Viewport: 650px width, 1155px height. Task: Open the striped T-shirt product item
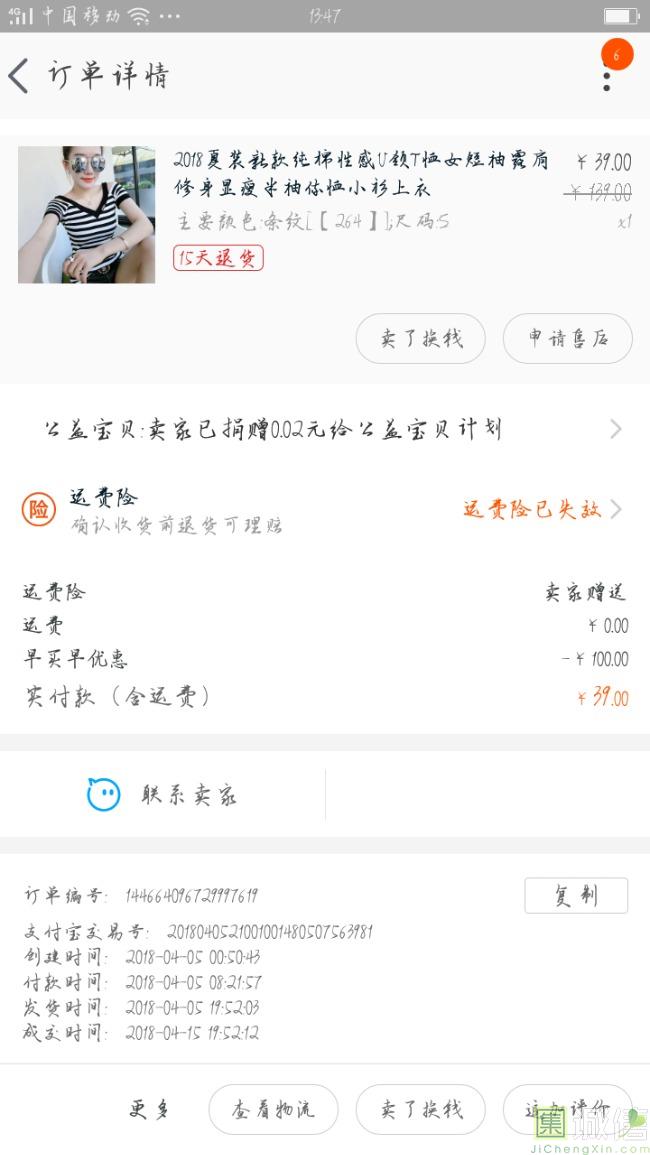click(324, 214)
